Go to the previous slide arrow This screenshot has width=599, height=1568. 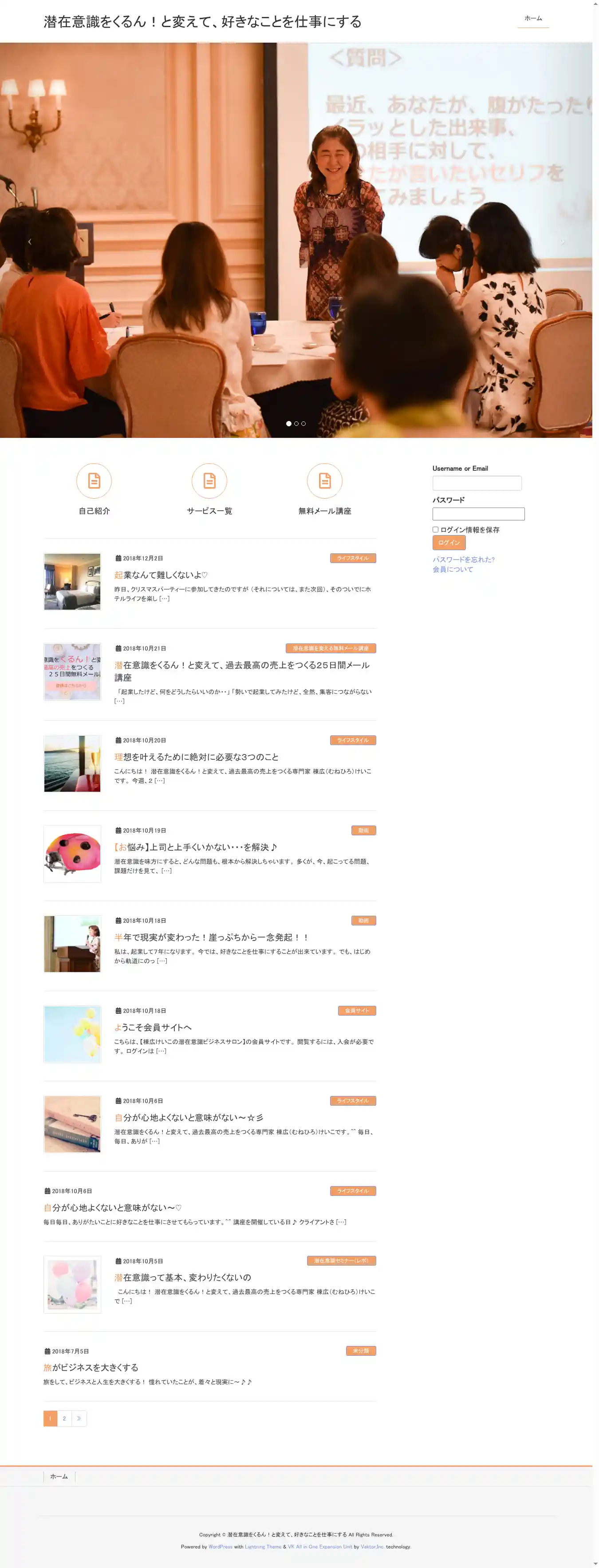pos(30,242)
